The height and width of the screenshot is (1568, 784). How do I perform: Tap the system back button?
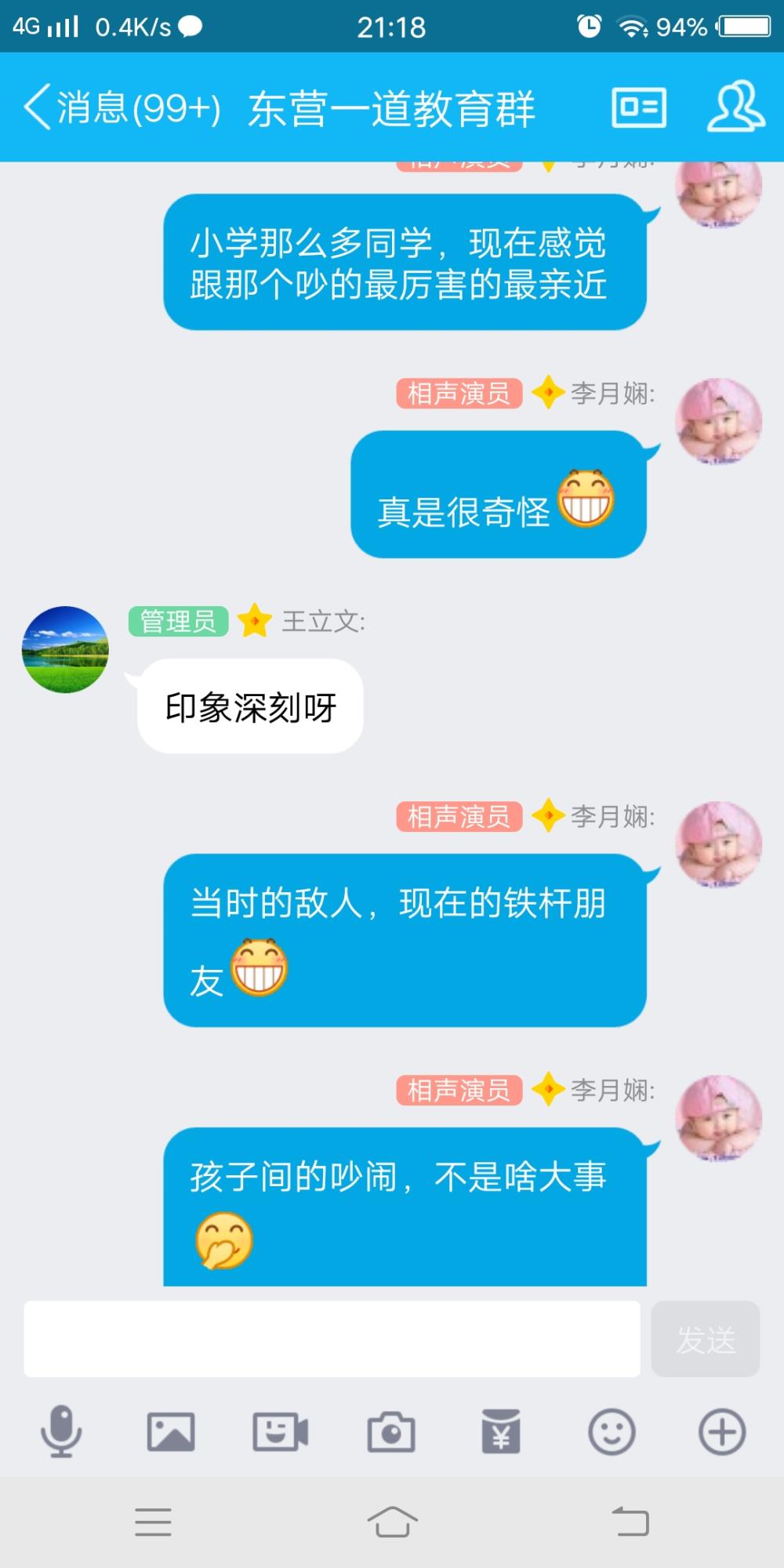(630, 1522)
